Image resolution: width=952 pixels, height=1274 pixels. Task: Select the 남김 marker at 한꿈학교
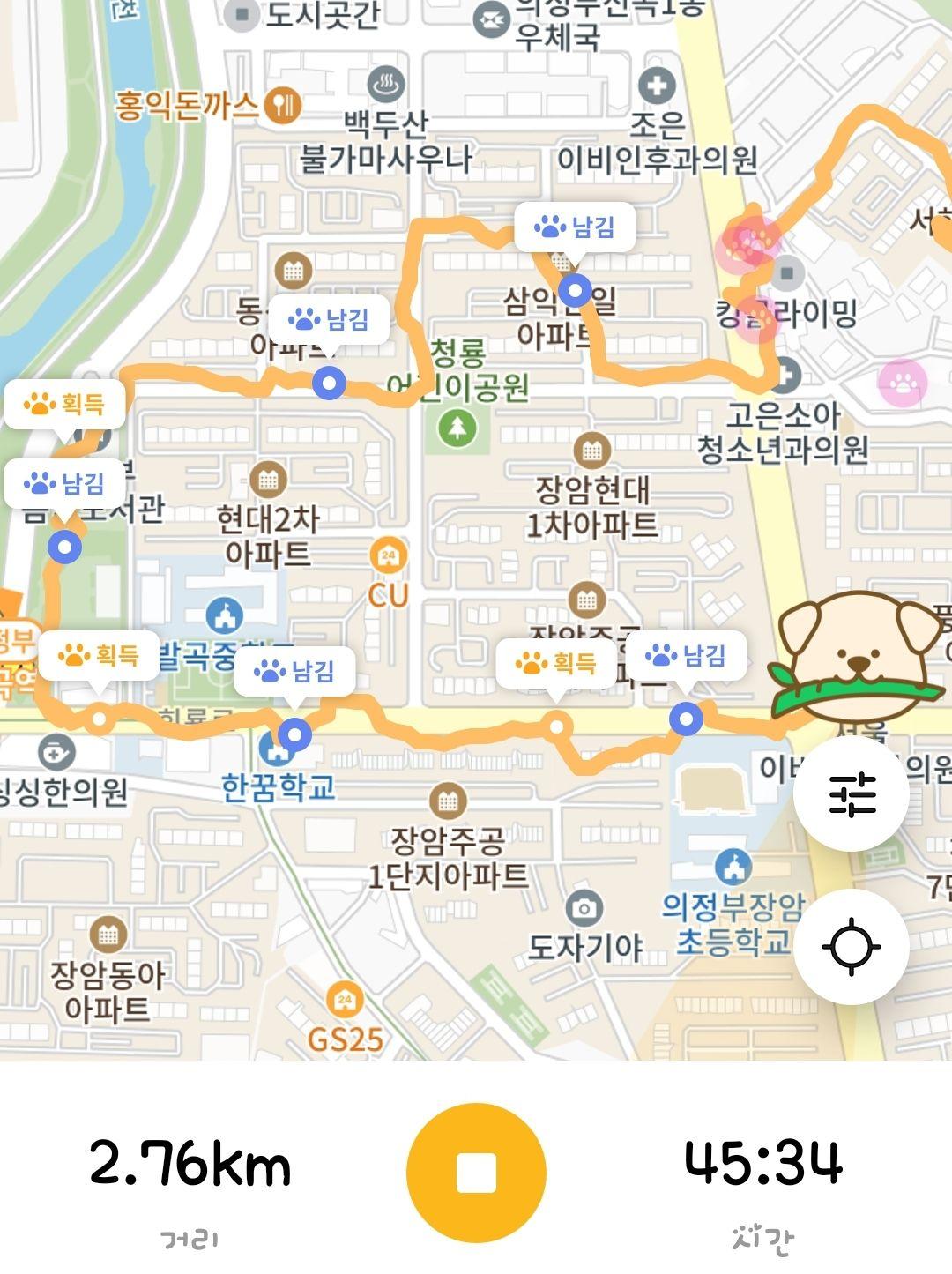tap(295, 674)
